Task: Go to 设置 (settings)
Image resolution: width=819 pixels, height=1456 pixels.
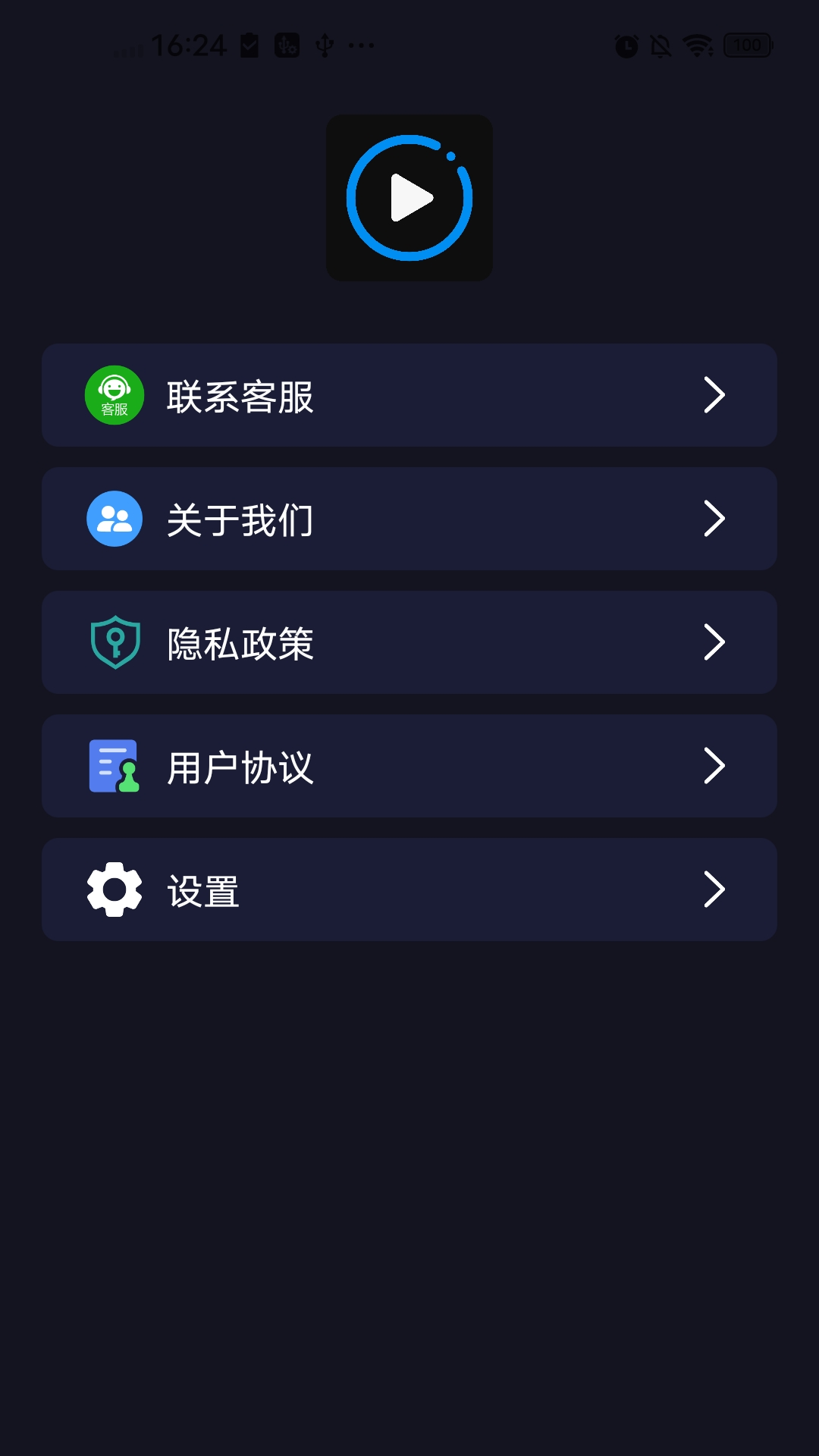Action: [409, 890]
